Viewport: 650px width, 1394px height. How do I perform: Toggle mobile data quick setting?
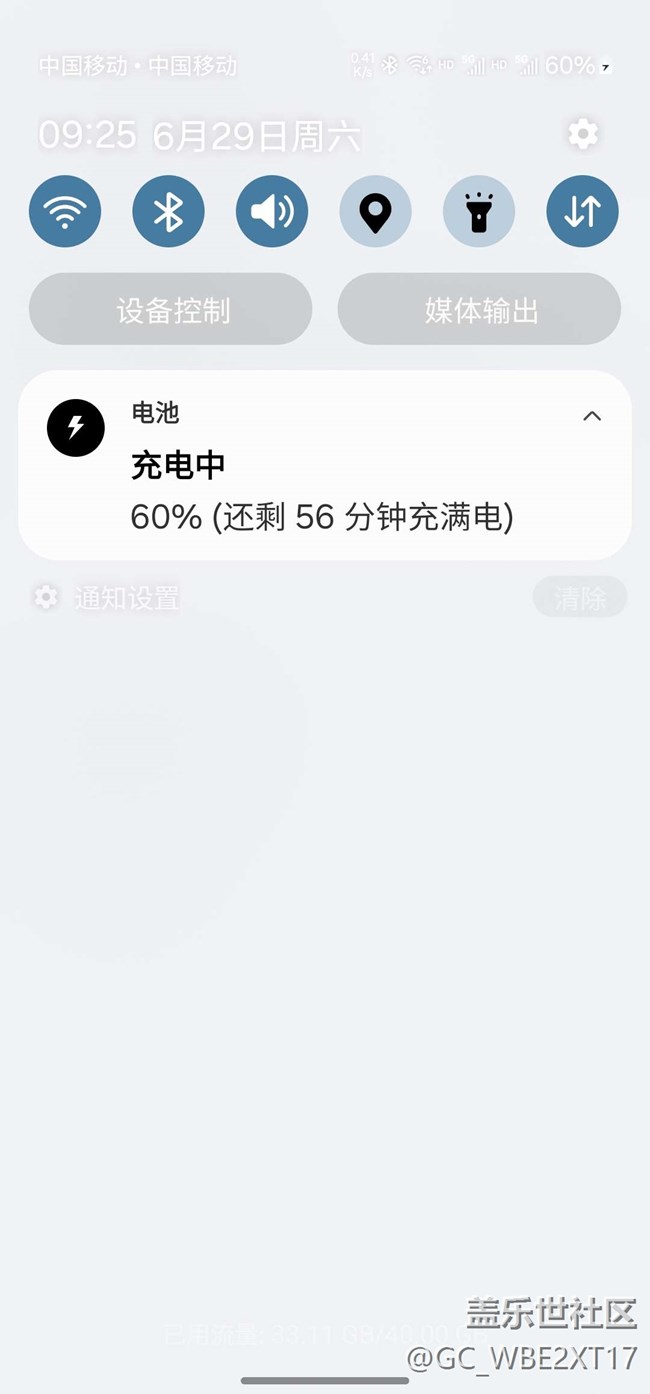(x=582, y=211)
